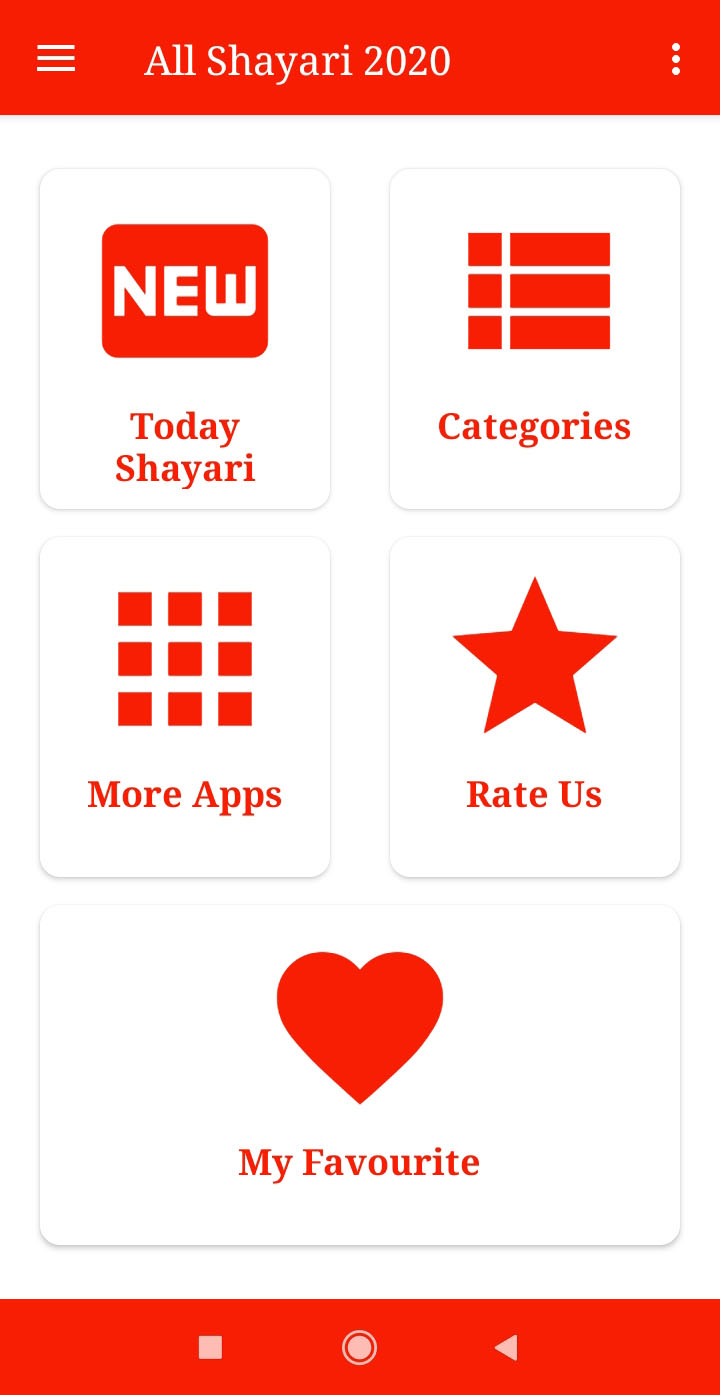Tap the More Apps card
720x1395 pixels.
click(185, 707)
